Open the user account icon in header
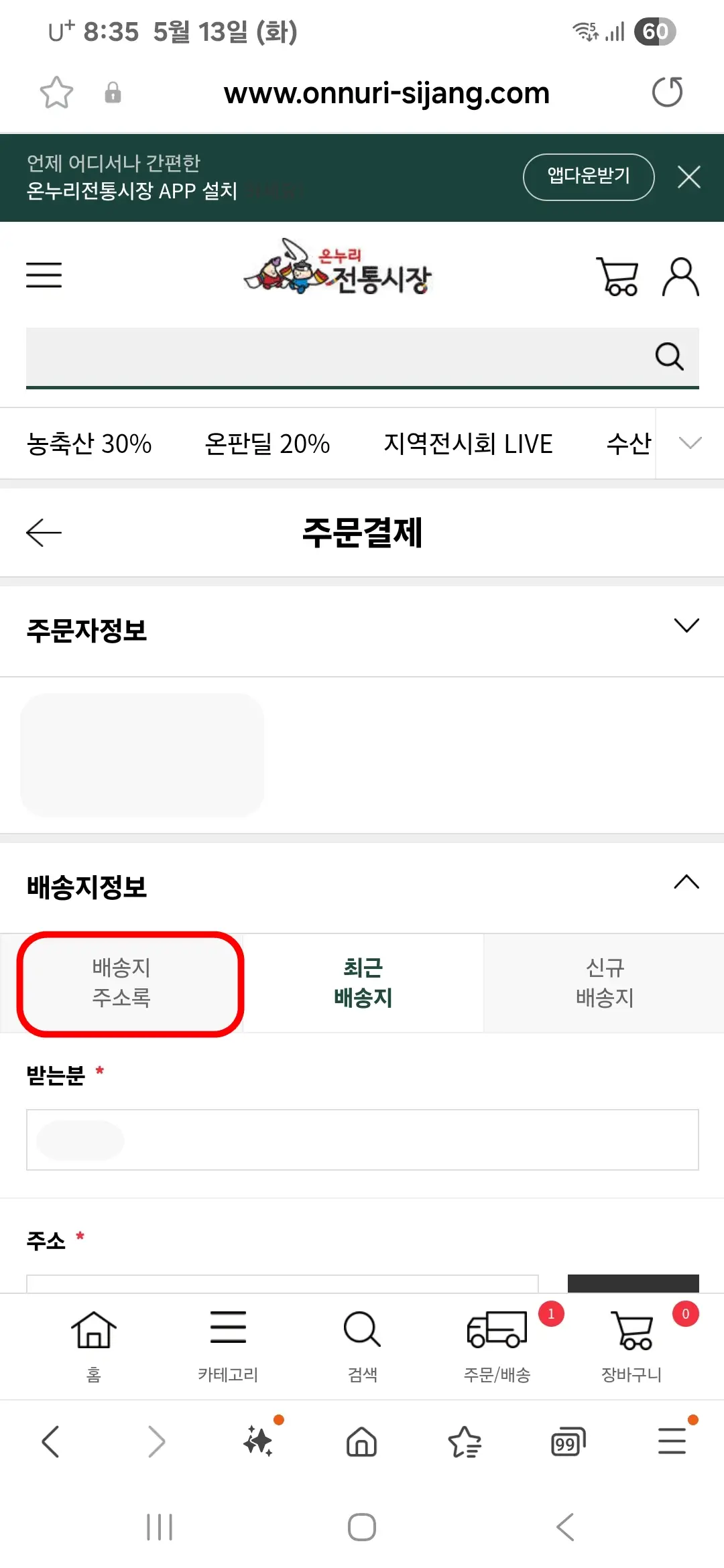 click(x=679, y=275)
